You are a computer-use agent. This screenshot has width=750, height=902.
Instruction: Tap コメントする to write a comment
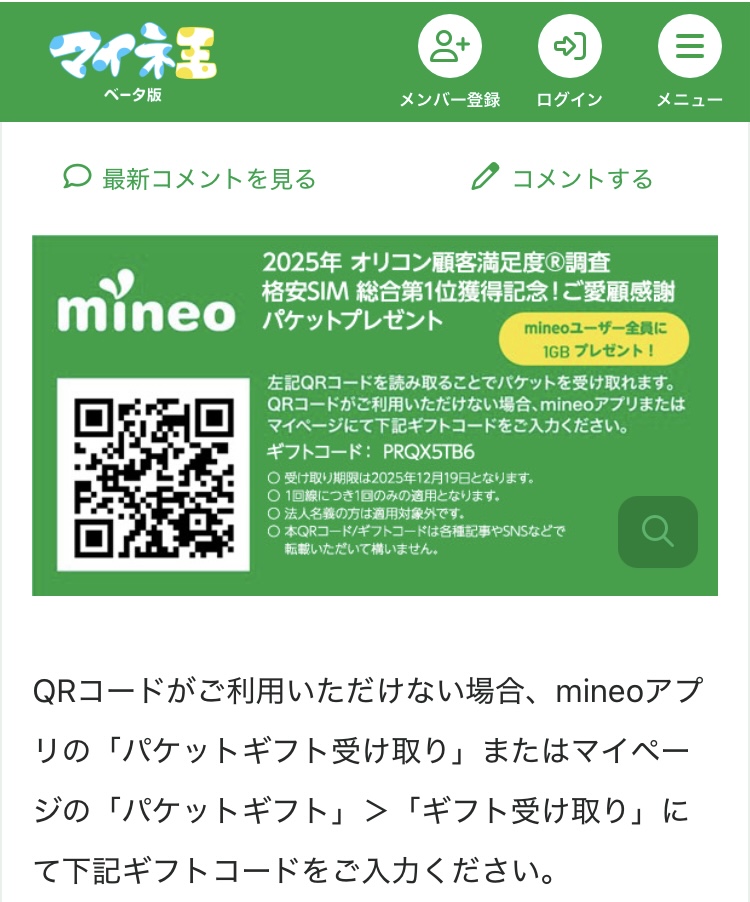pos(563,179)
